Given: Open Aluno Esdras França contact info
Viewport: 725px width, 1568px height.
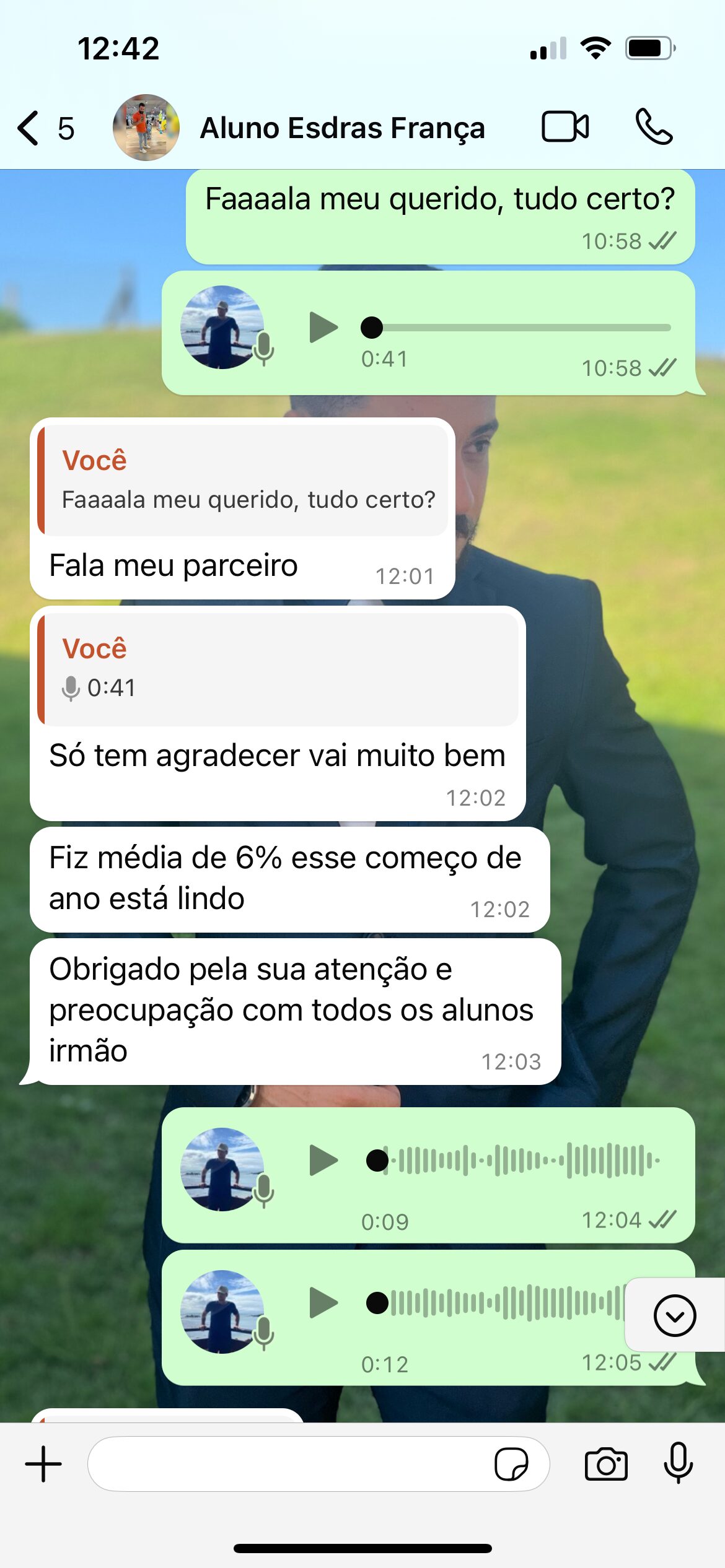Looking at the screenshot, I should 341,128.
